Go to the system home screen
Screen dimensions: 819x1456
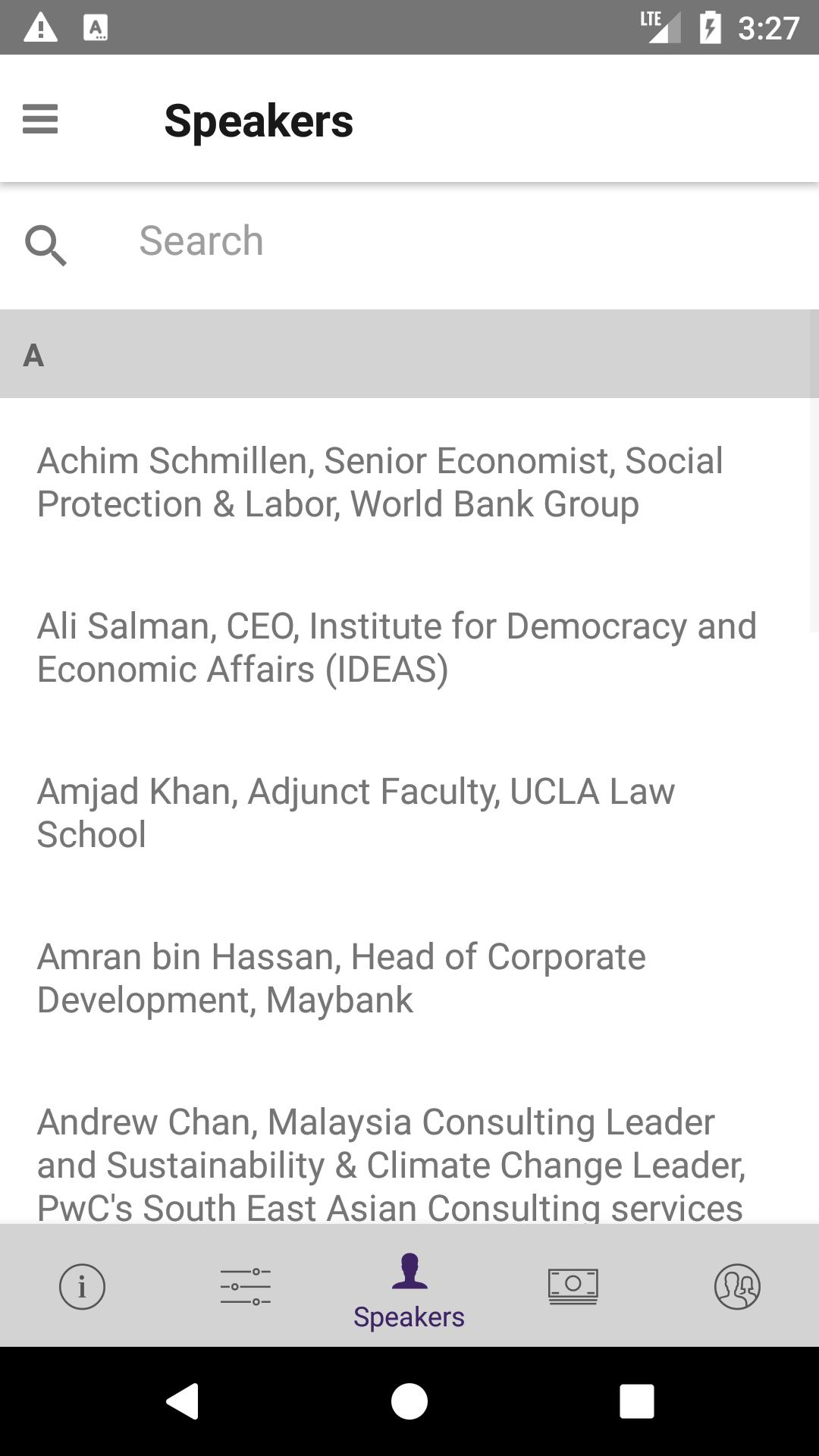(409, 1401)
